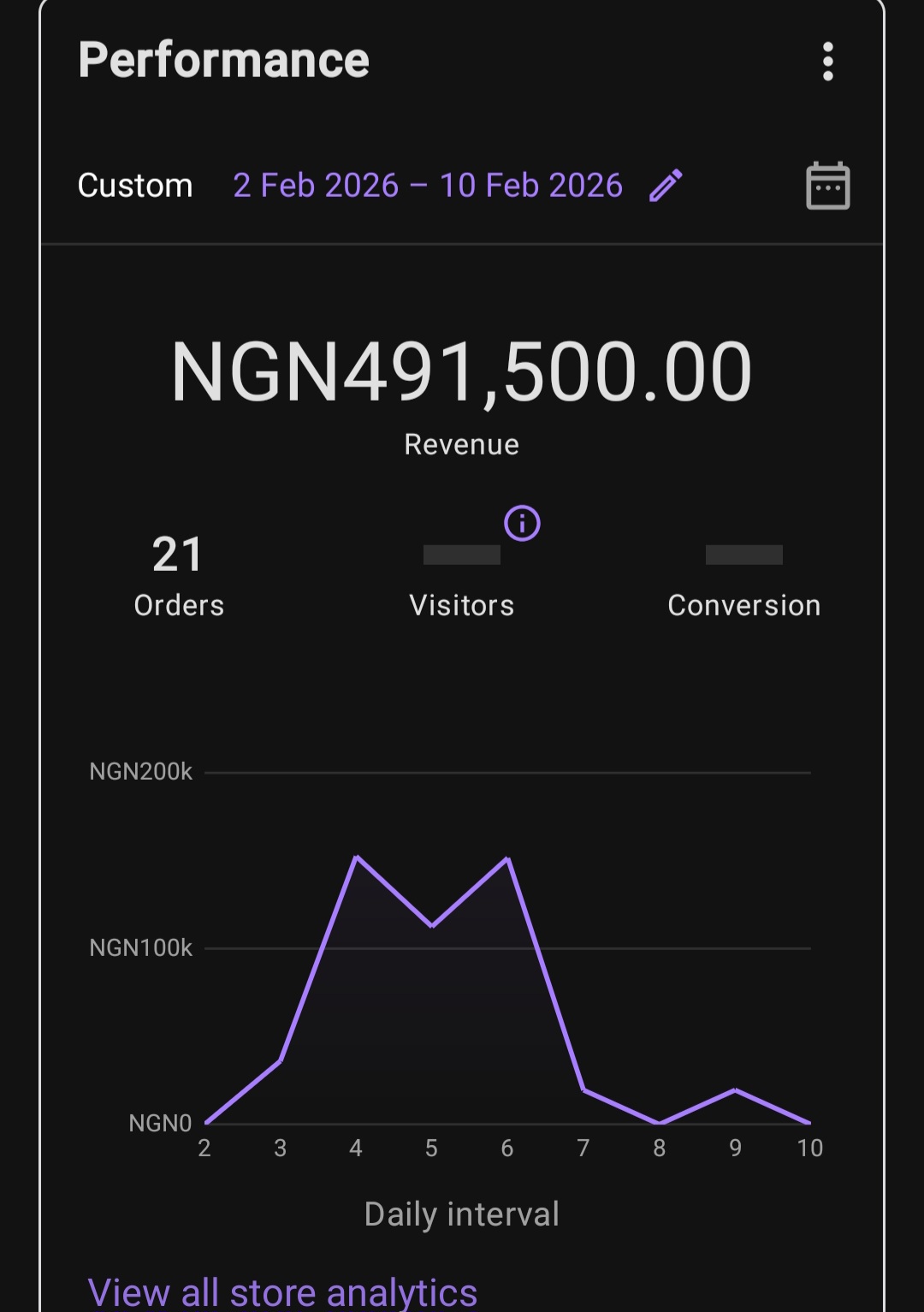Tap the info icon above Visitors

(522, 523)
